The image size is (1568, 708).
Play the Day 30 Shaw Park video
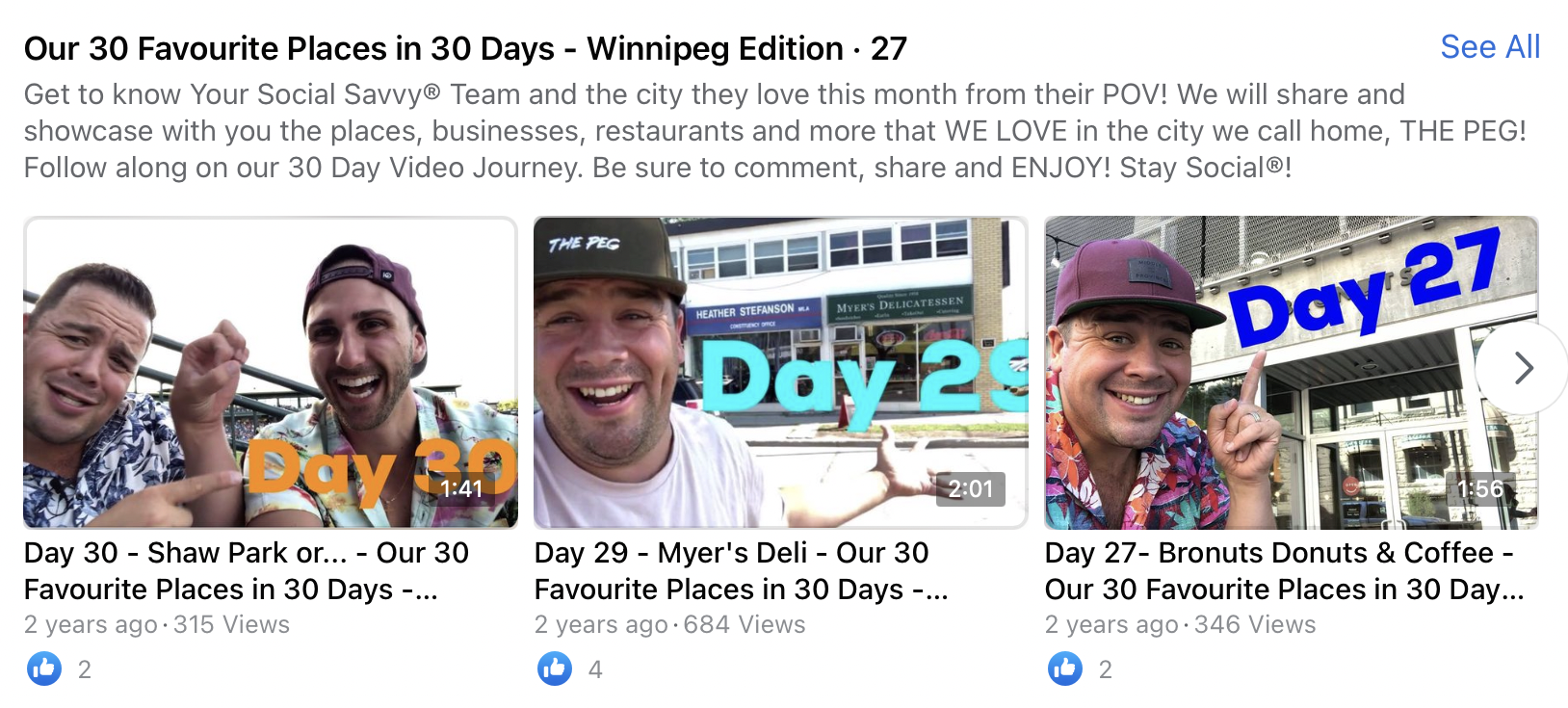(x=270, y=372)
